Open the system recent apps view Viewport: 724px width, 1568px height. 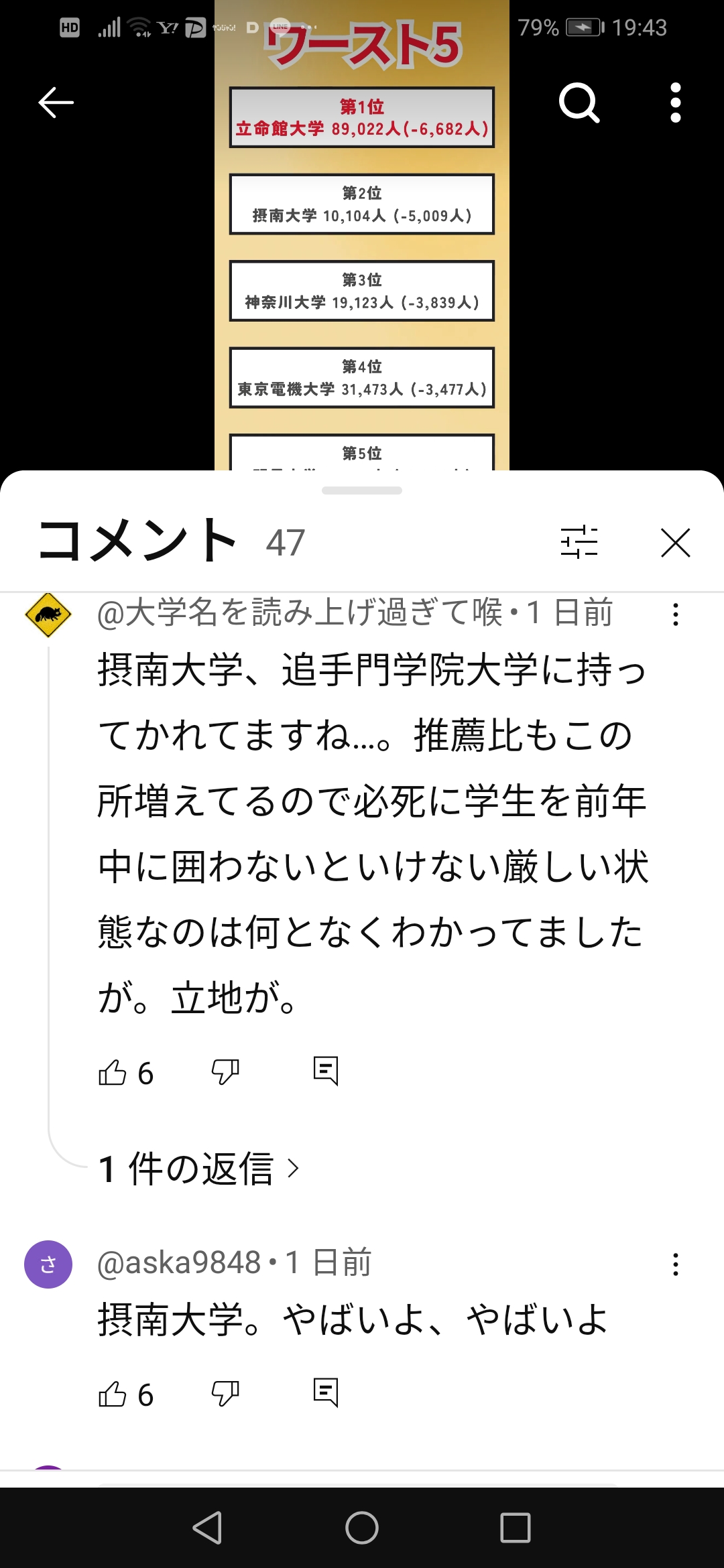(515, 1528)
